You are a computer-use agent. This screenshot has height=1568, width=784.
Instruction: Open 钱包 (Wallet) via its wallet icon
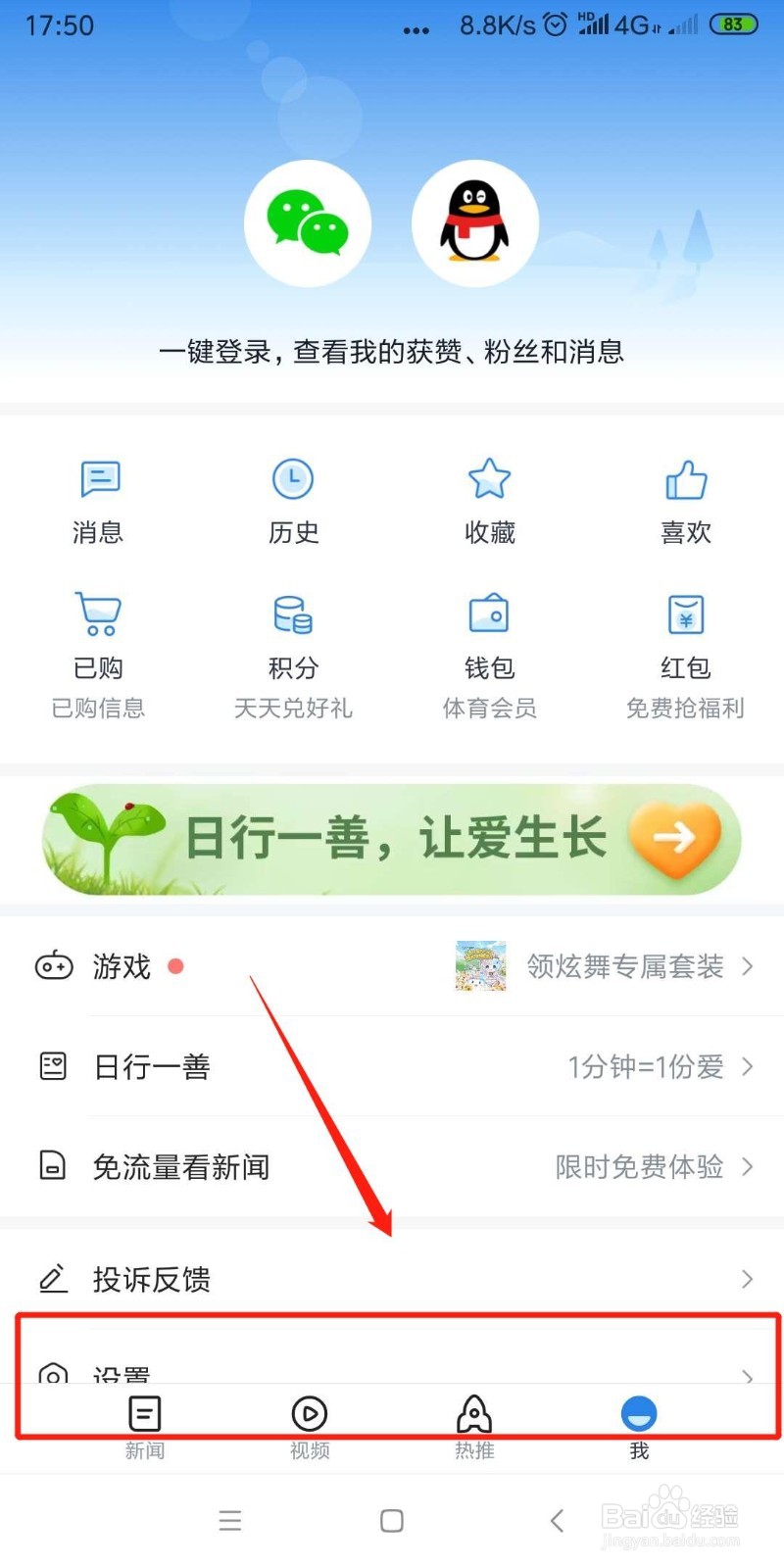pyautogui.click(x=489, y=615)
